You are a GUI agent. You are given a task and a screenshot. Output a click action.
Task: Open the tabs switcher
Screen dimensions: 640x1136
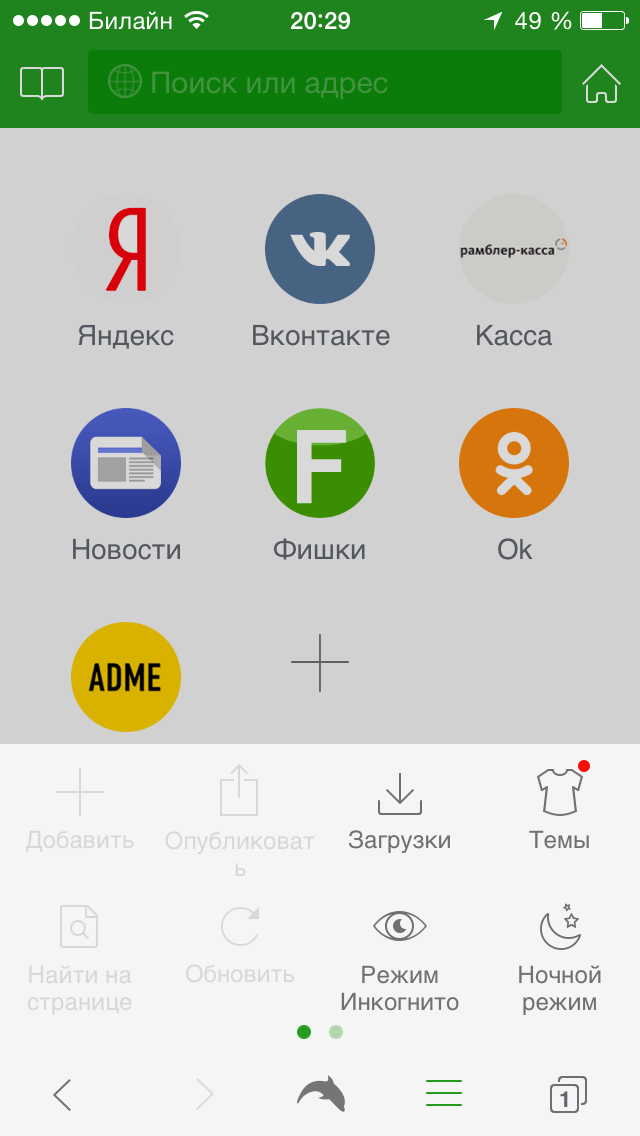568,1094
